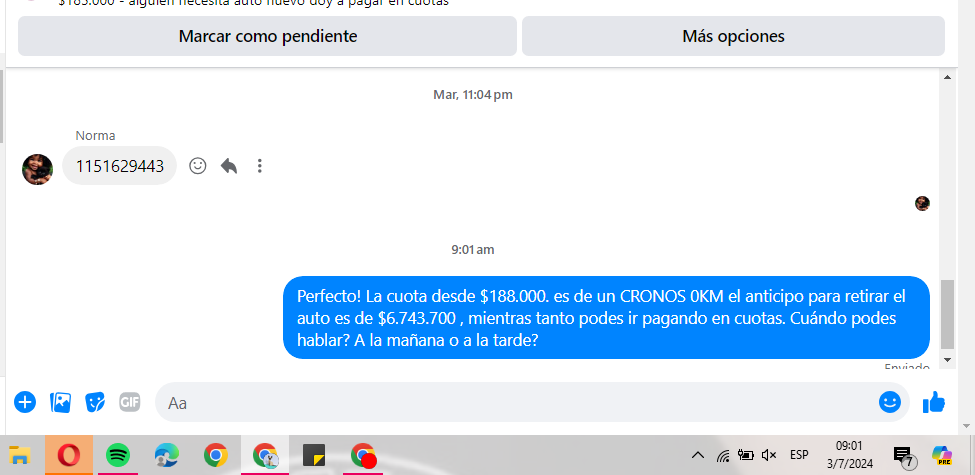Open more options for Norma's message

(x=260, y=166)
